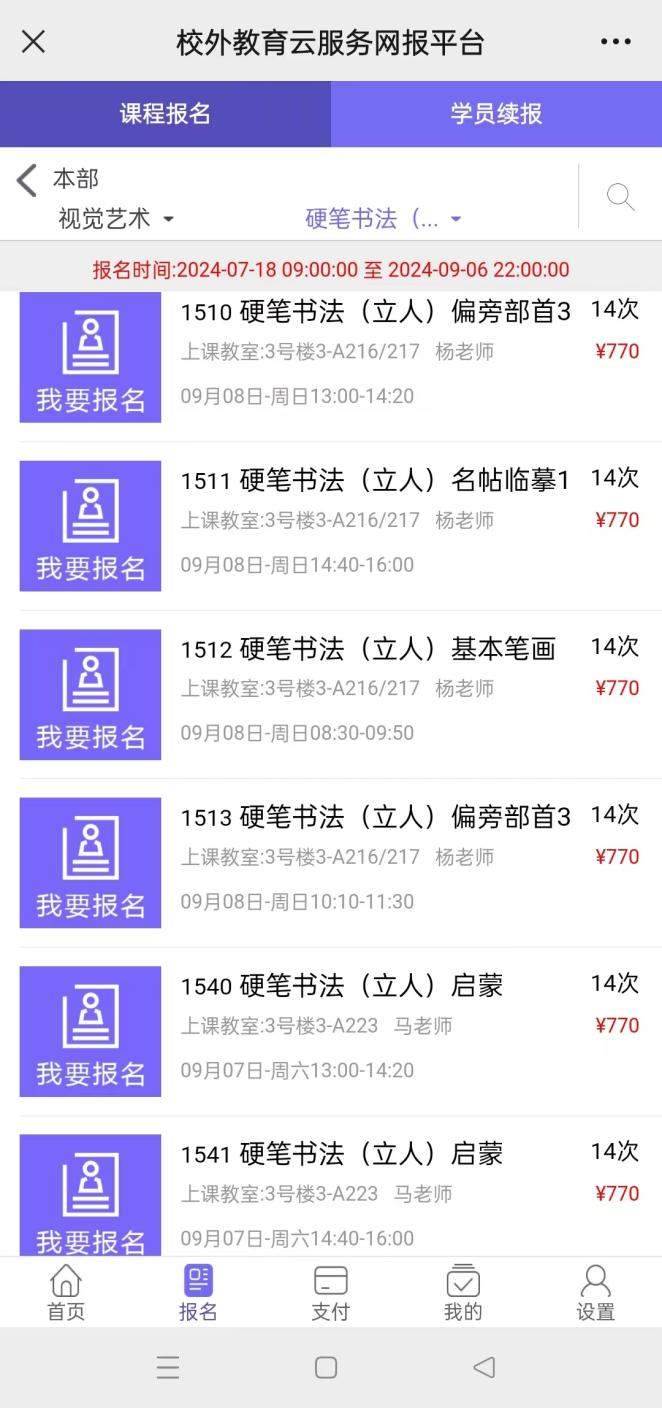The height and width of the screenshot is (1408, 662).
Task: Switch to the 学员续报 tab
Action: tap(496, 113)
